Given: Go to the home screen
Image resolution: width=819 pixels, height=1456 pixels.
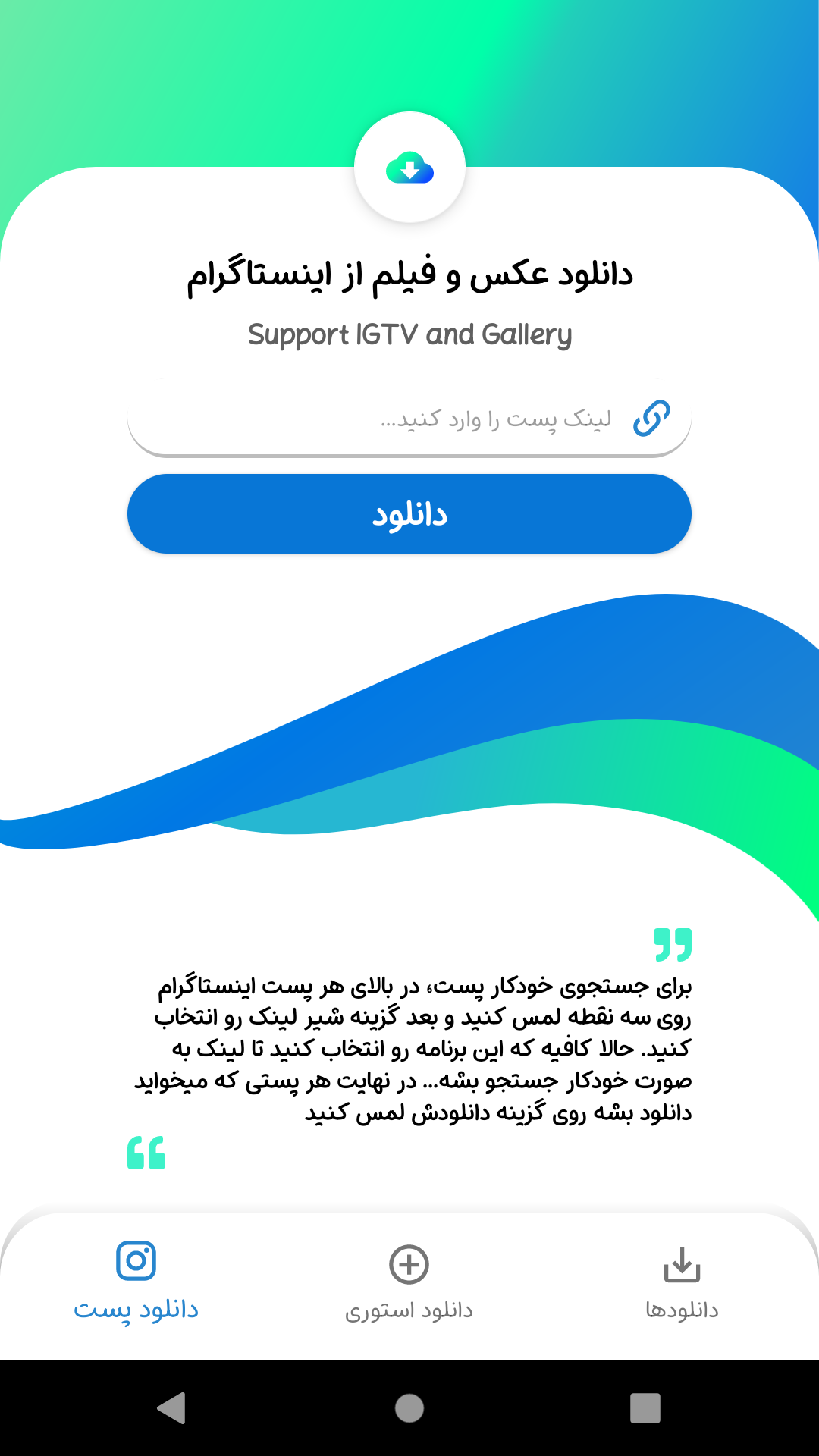Looking at the screenshot, I should (x=409, y=1408).
